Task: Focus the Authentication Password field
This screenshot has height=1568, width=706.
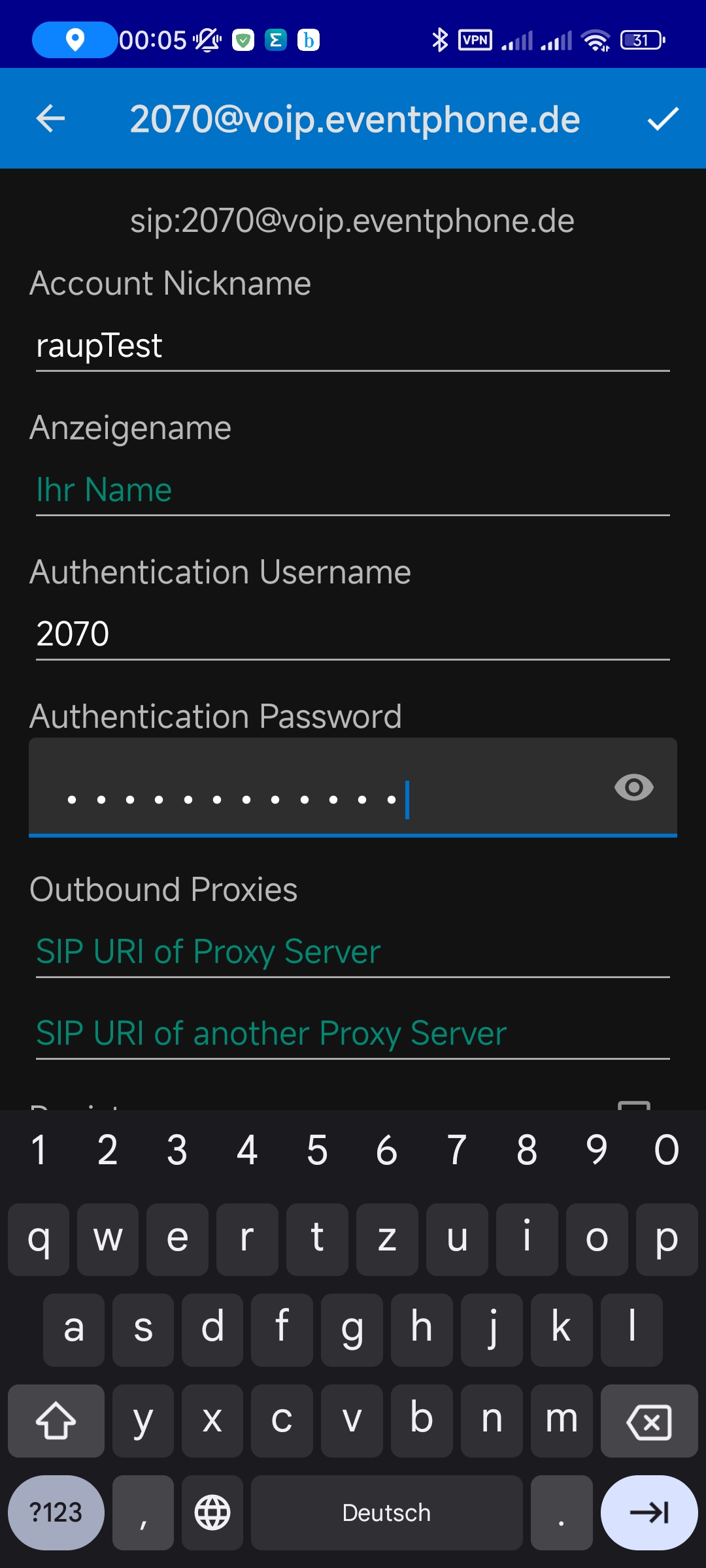Action: click(320, 788)
